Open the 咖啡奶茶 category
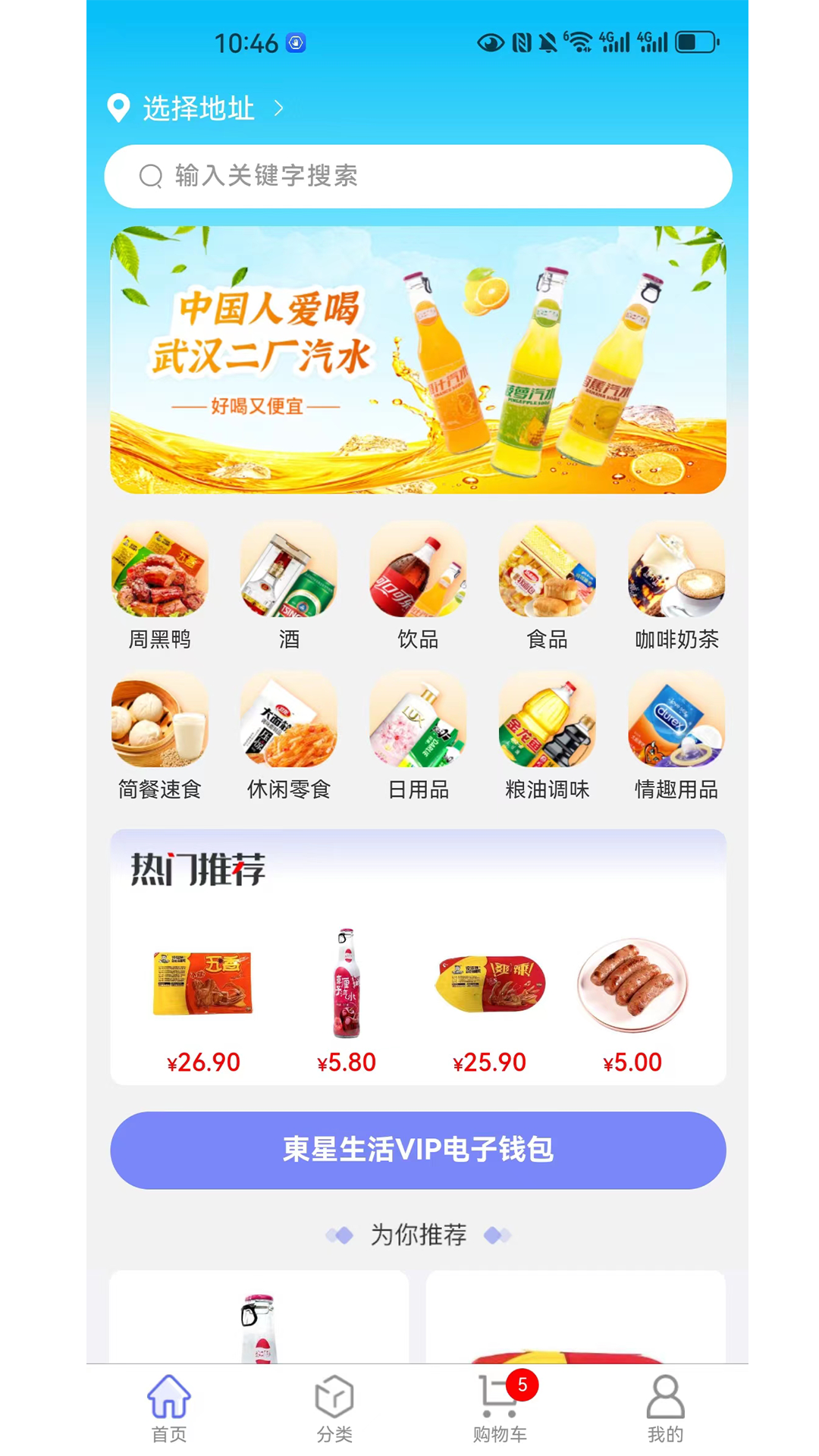Viewport: 819px width, 1456px height. tap(676, 585)
